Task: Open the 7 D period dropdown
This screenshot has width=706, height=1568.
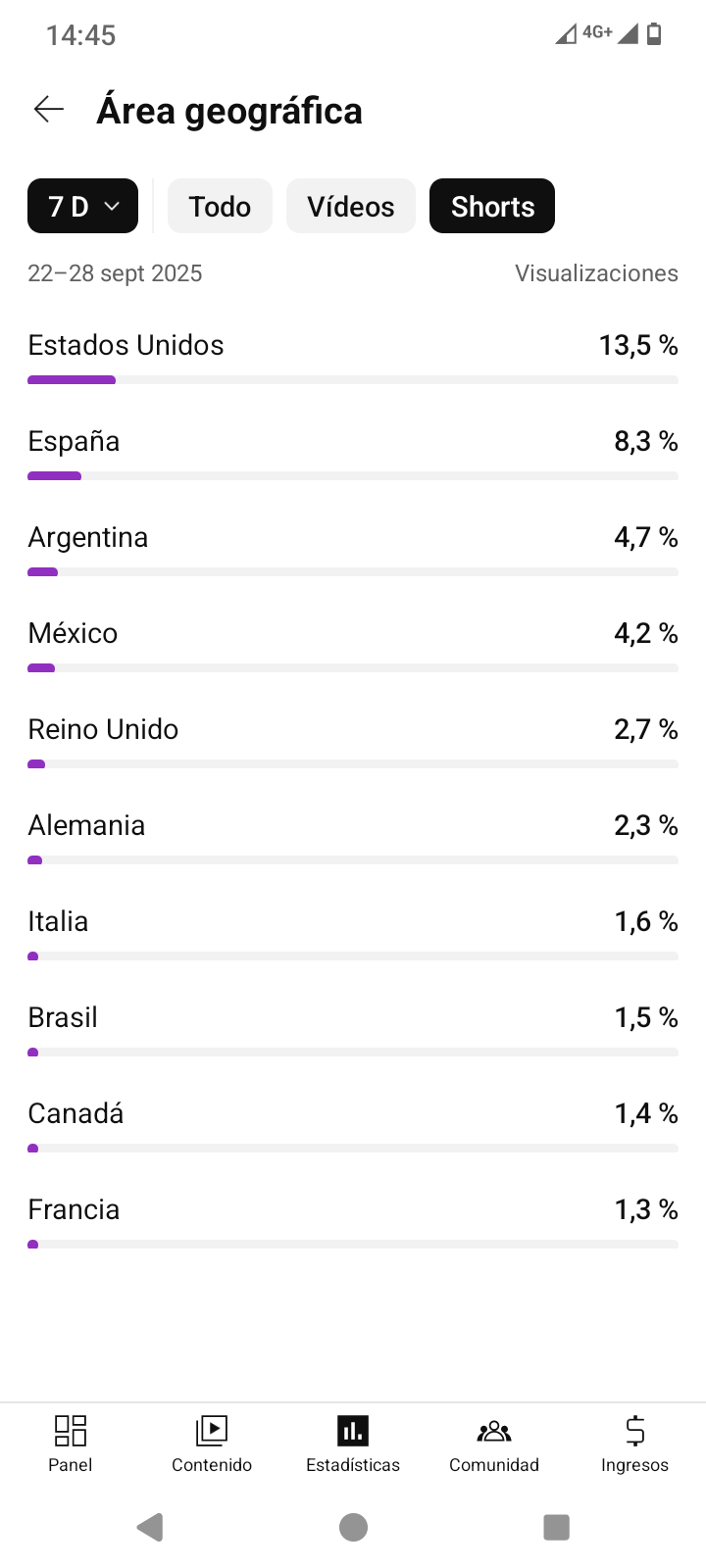Action: point(82,206)
